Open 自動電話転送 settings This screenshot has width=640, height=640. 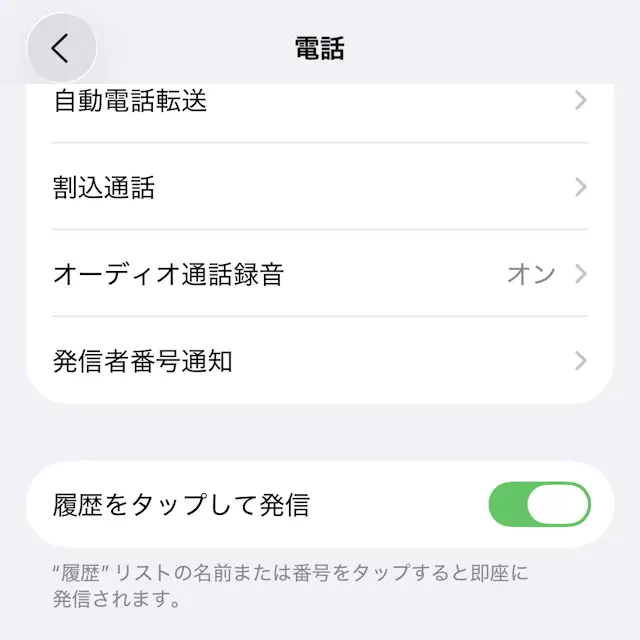320,102
